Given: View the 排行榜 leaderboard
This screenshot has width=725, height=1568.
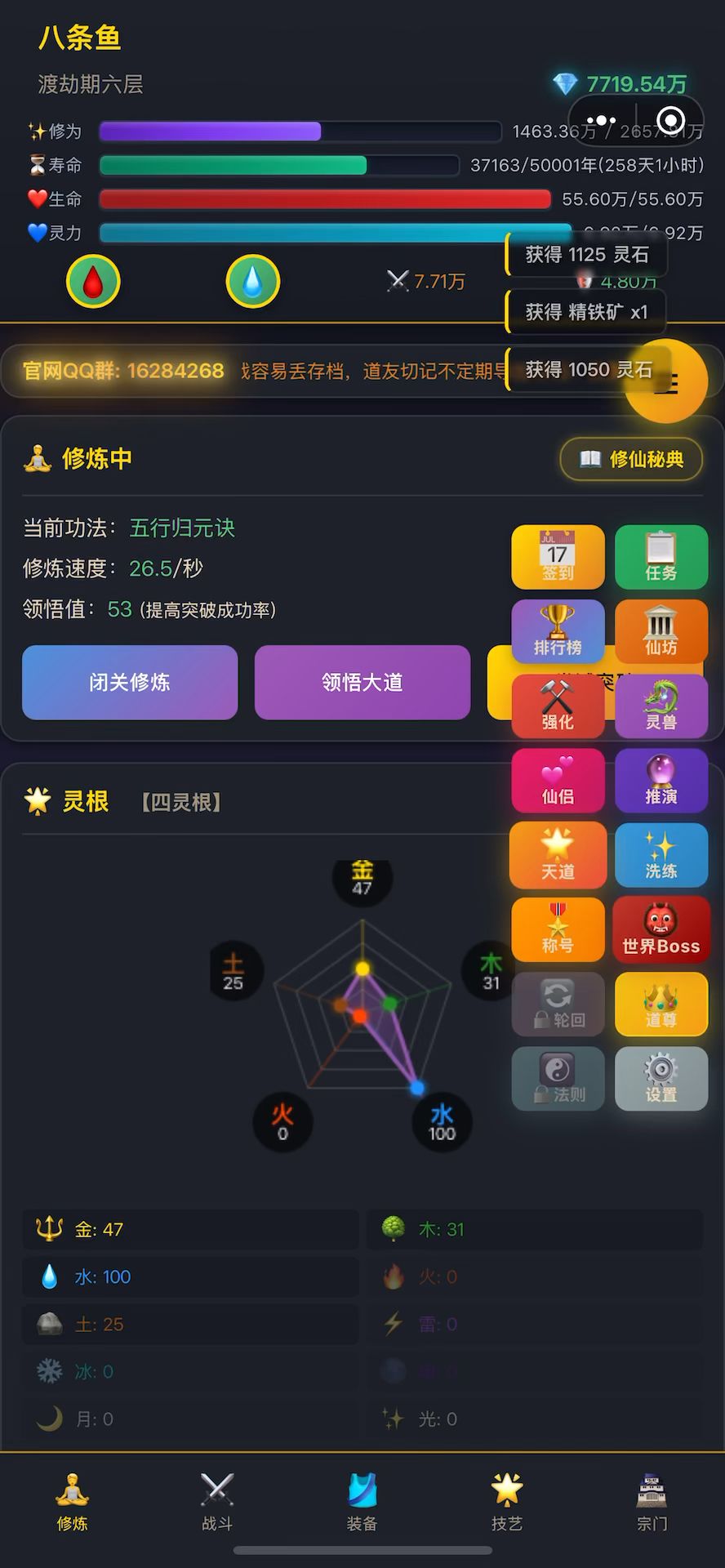Looking at the screenshot, I should pyautogui.click(x=558, y=631).
